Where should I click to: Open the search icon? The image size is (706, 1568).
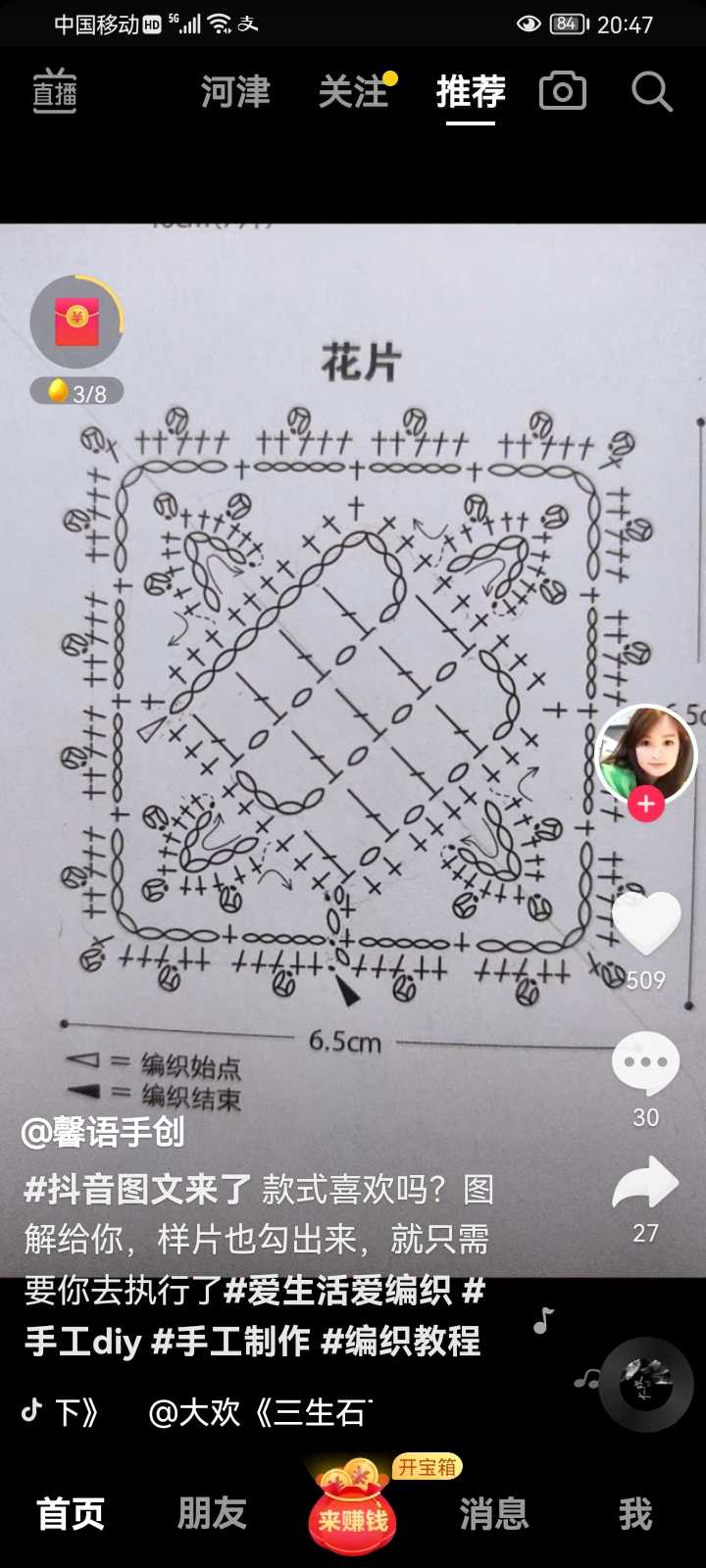point(651,92)
